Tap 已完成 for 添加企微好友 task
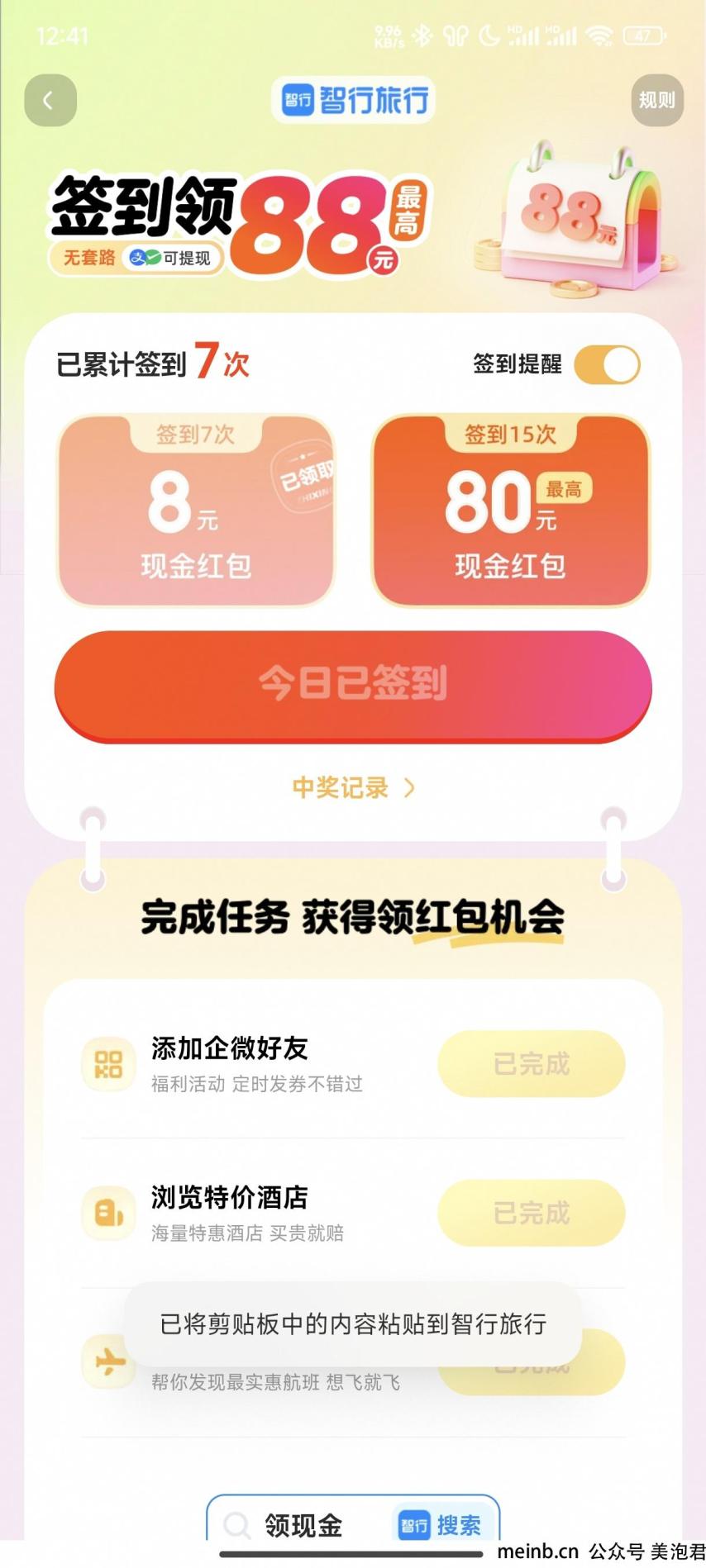Image resolution: width=706 pixels, height=1568 pixels. (531, 1064)
